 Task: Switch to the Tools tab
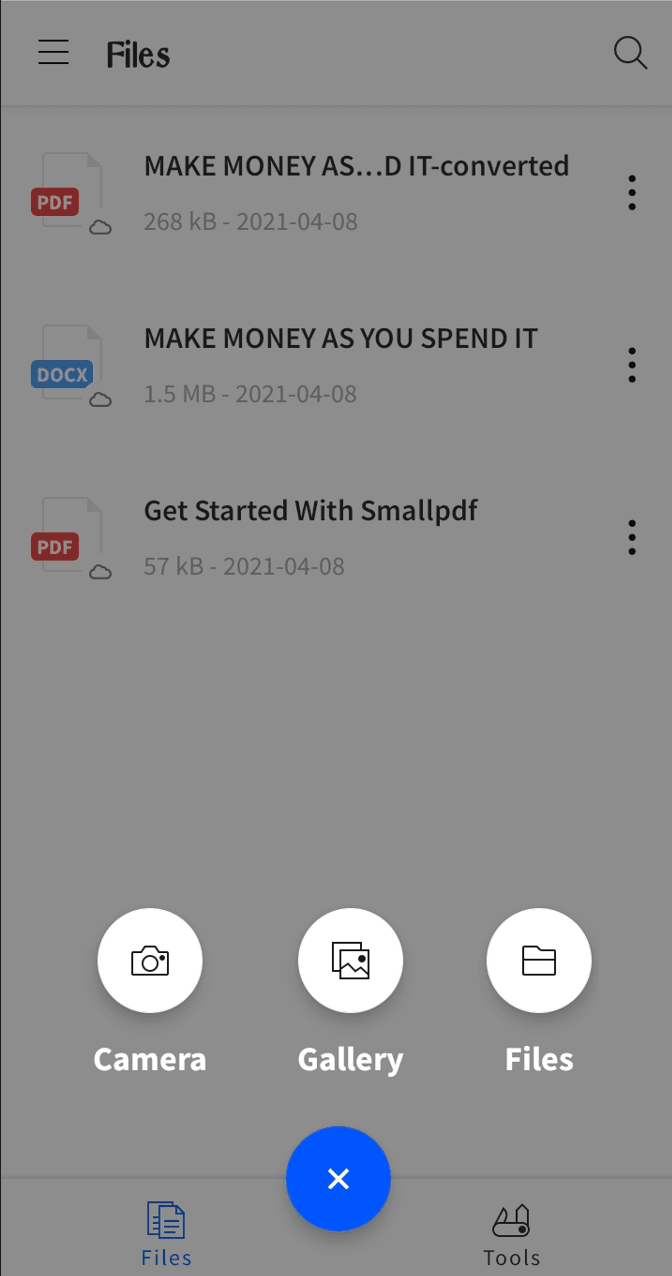point(511,1235)
